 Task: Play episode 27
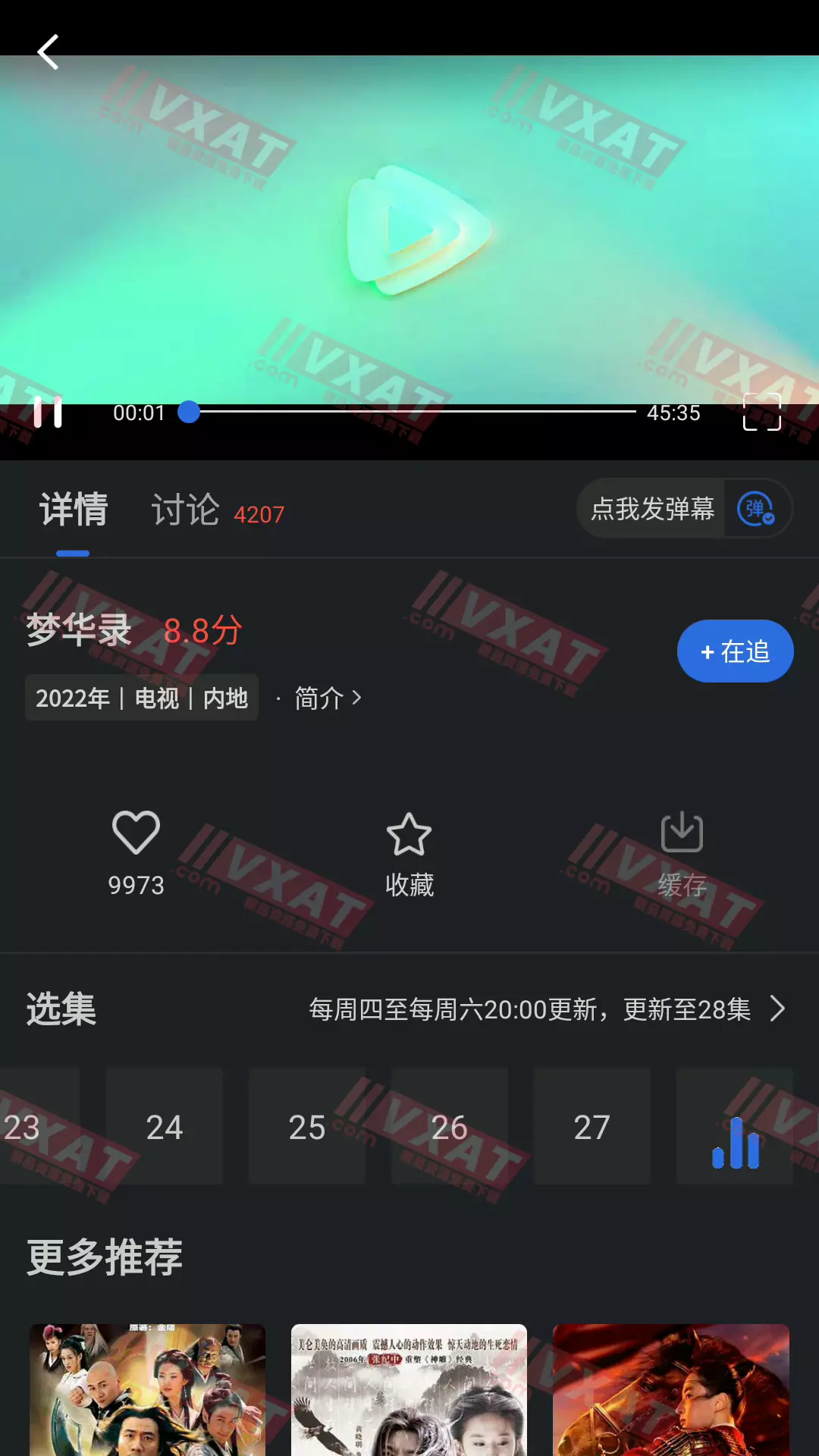click(592, 1127)
